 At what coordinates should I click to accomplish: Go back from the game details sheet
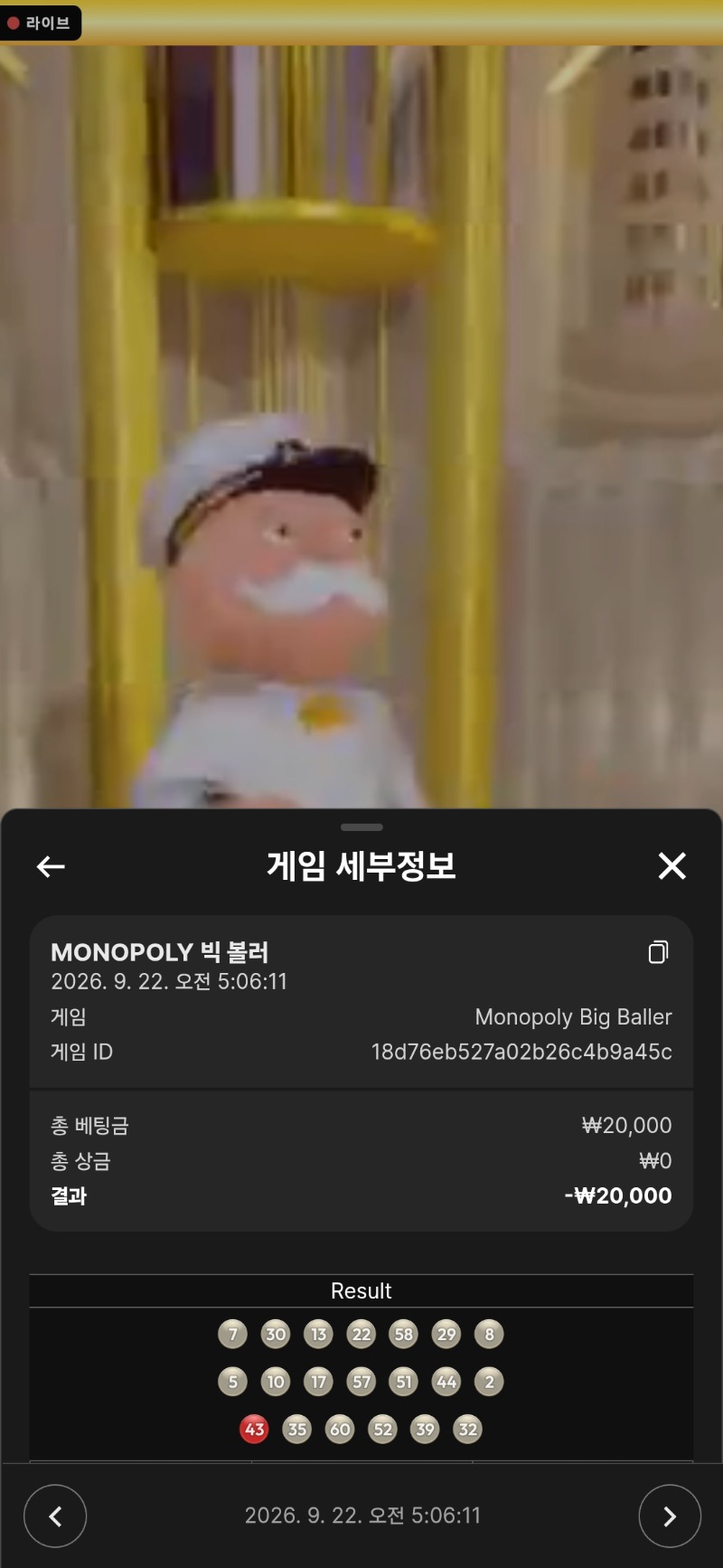(x=51, y=866)
